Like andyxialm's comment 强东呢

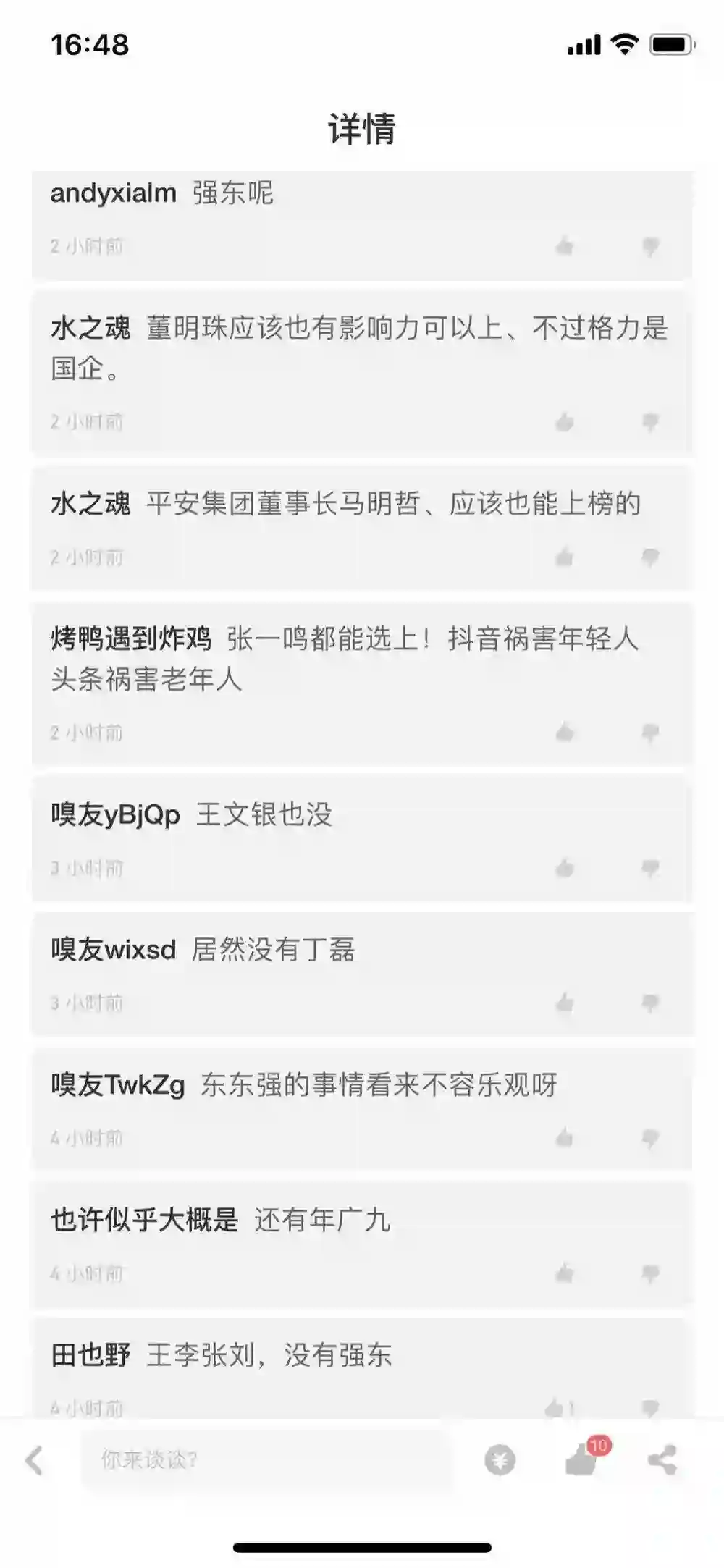[x=565, y=247]
